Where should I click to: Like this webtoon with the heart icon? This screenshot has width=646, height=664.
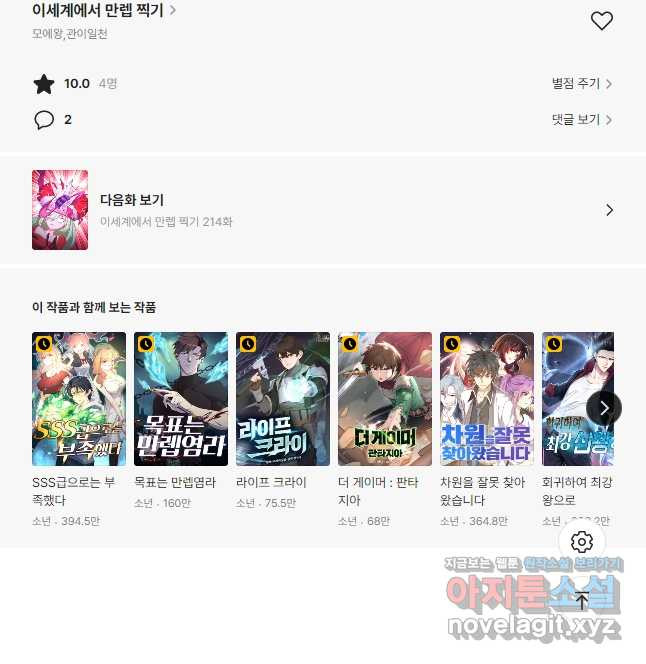(x=601, y=20)
